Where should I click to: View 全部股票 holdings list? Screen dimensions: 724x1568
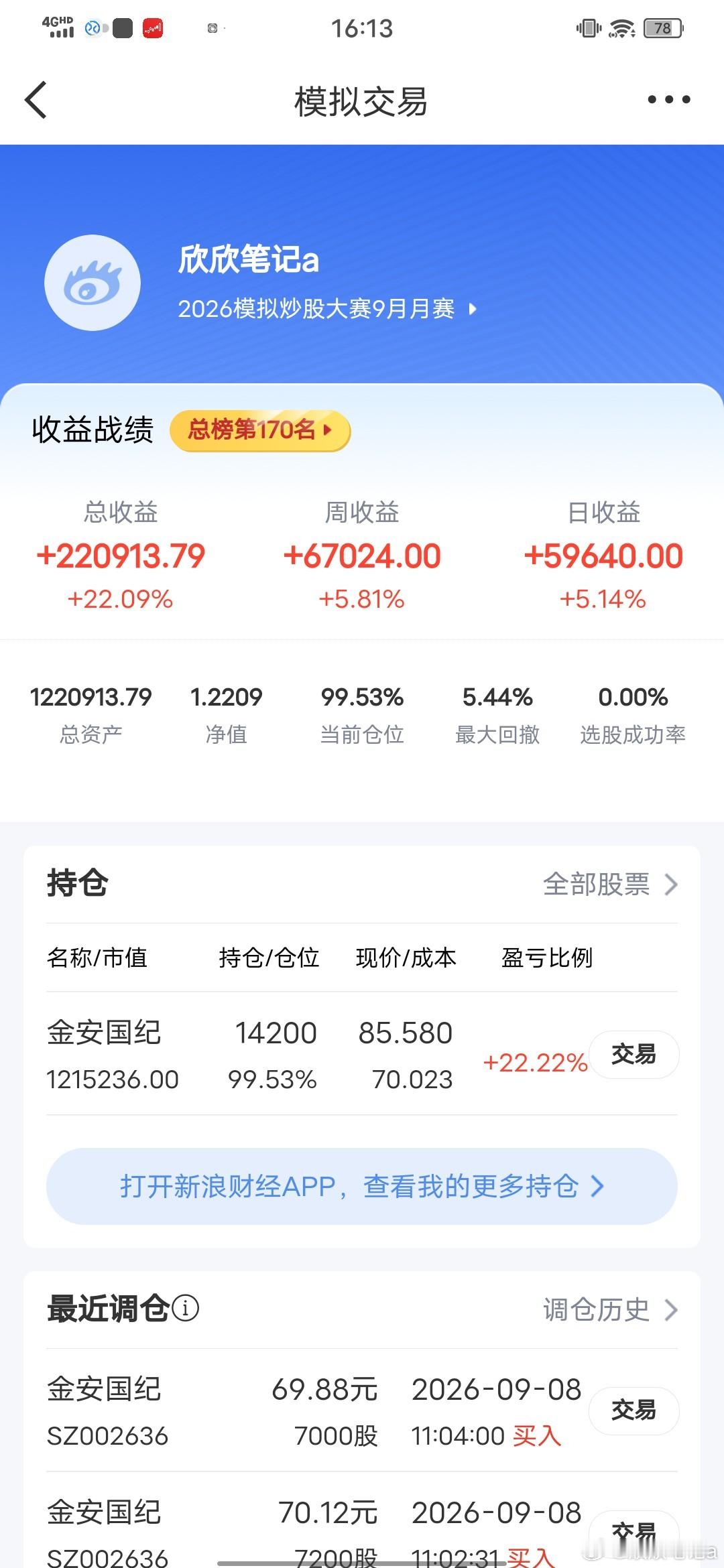pyautogui.click(x=611, y=885)
